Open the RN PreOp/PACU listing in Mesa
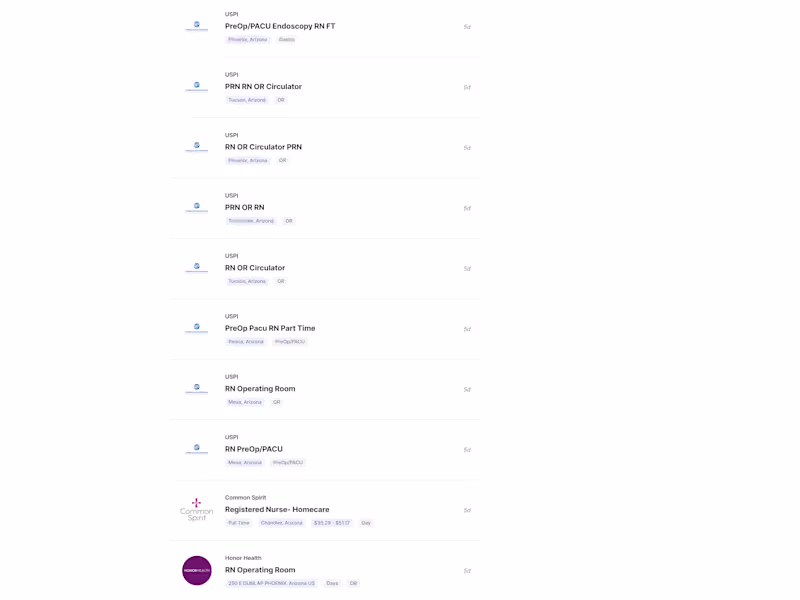This screenshot has width=800, height=600. click(254, 449)
